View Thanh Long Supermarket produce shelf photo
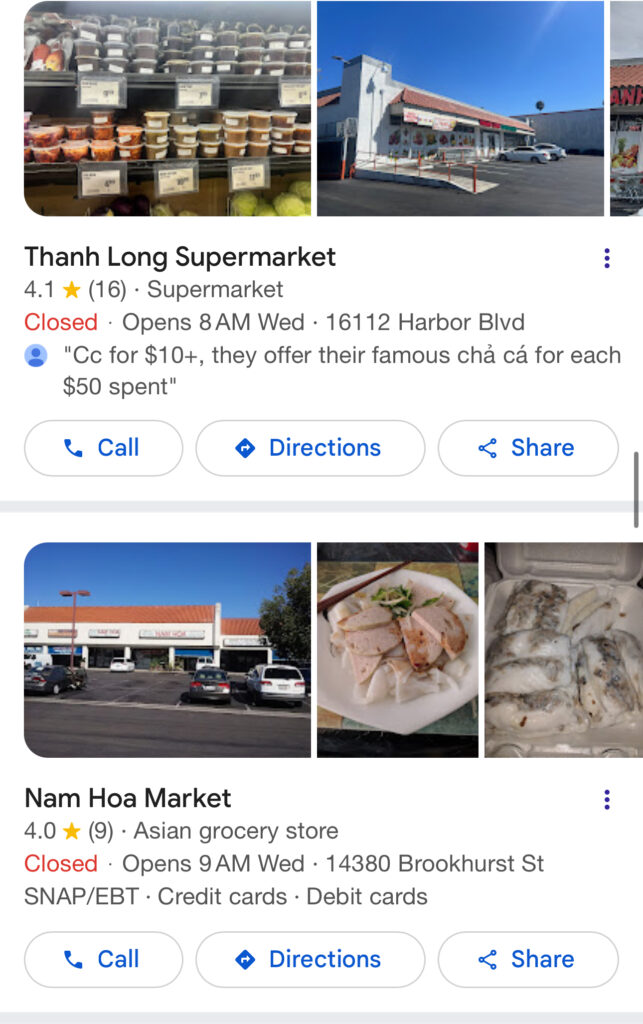The width and height of the screenshot is (643, 1024). point(167,108)
